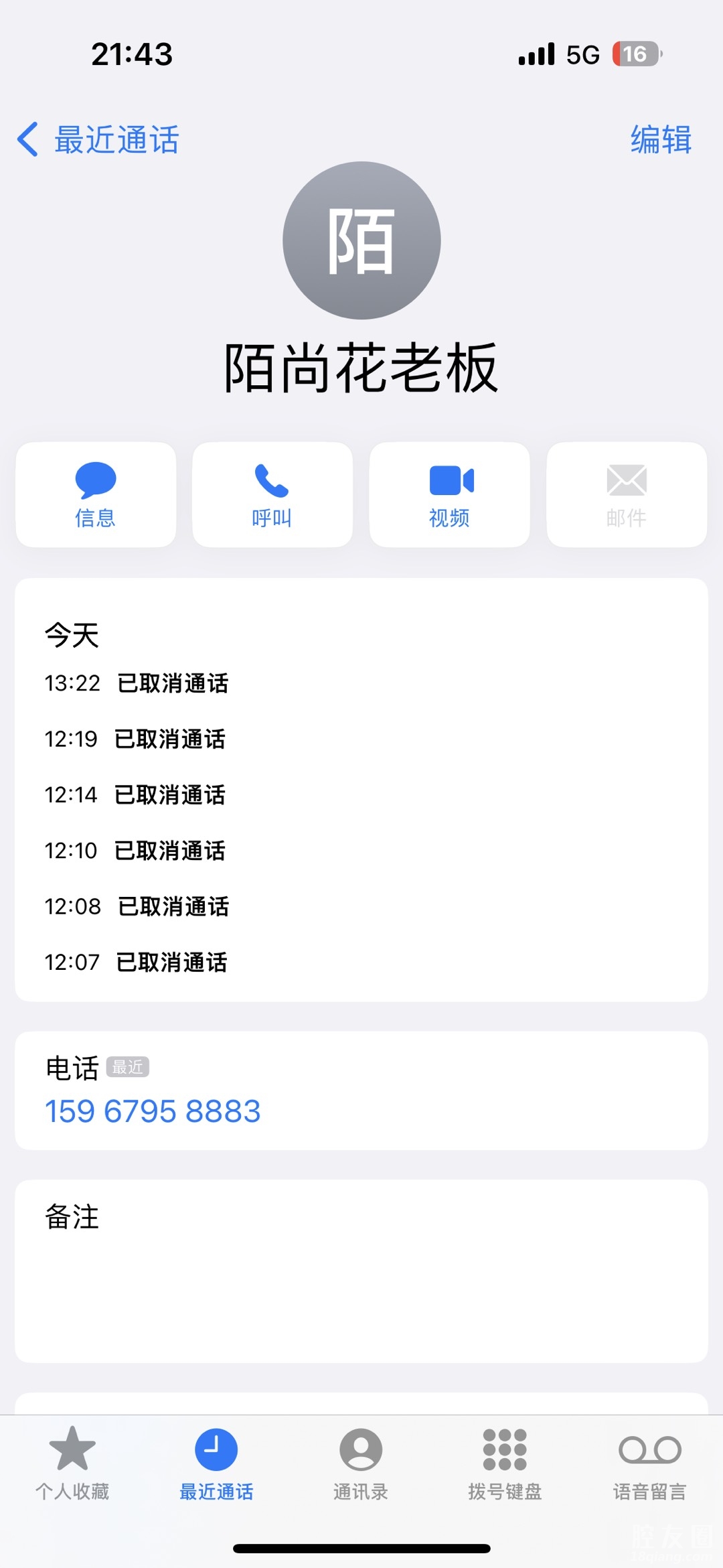The width and height of the screenshot is (723, 1568).
Task: Open the 通讯录 tab
Action: 361,1463
